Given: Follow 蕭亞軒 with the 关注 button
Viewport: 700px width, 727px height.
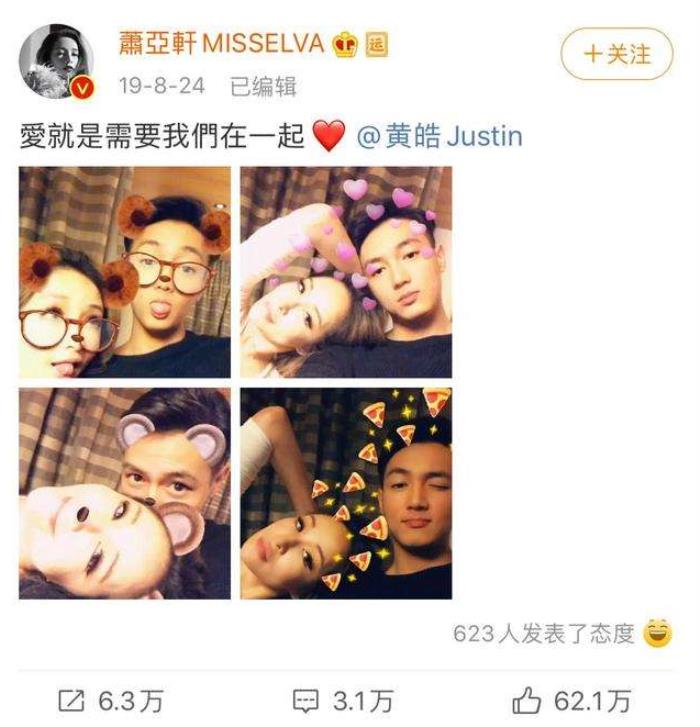Looking at the screenshot, I should [617, 53].
